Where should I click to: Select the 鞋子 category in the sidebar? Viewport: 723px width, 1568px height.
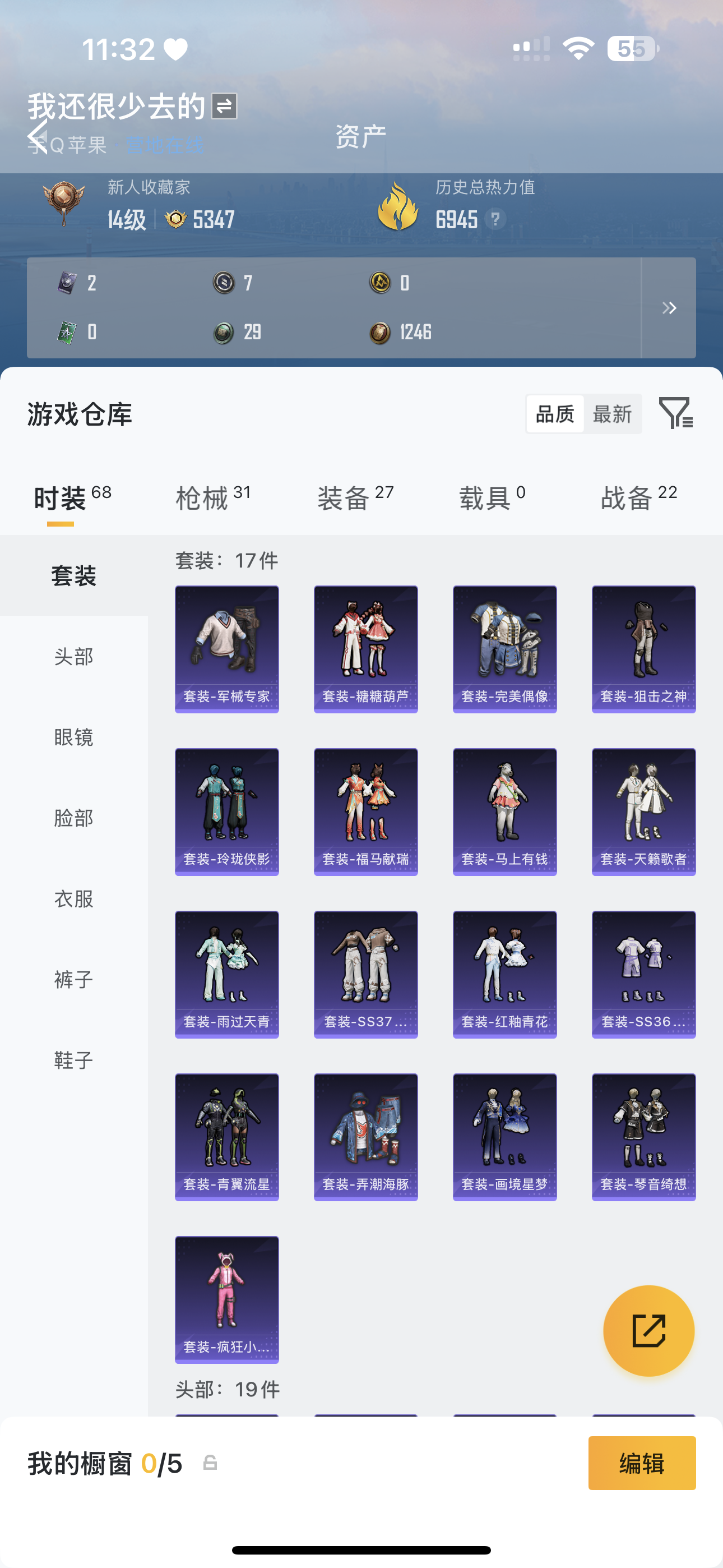tap(73, 1060)
